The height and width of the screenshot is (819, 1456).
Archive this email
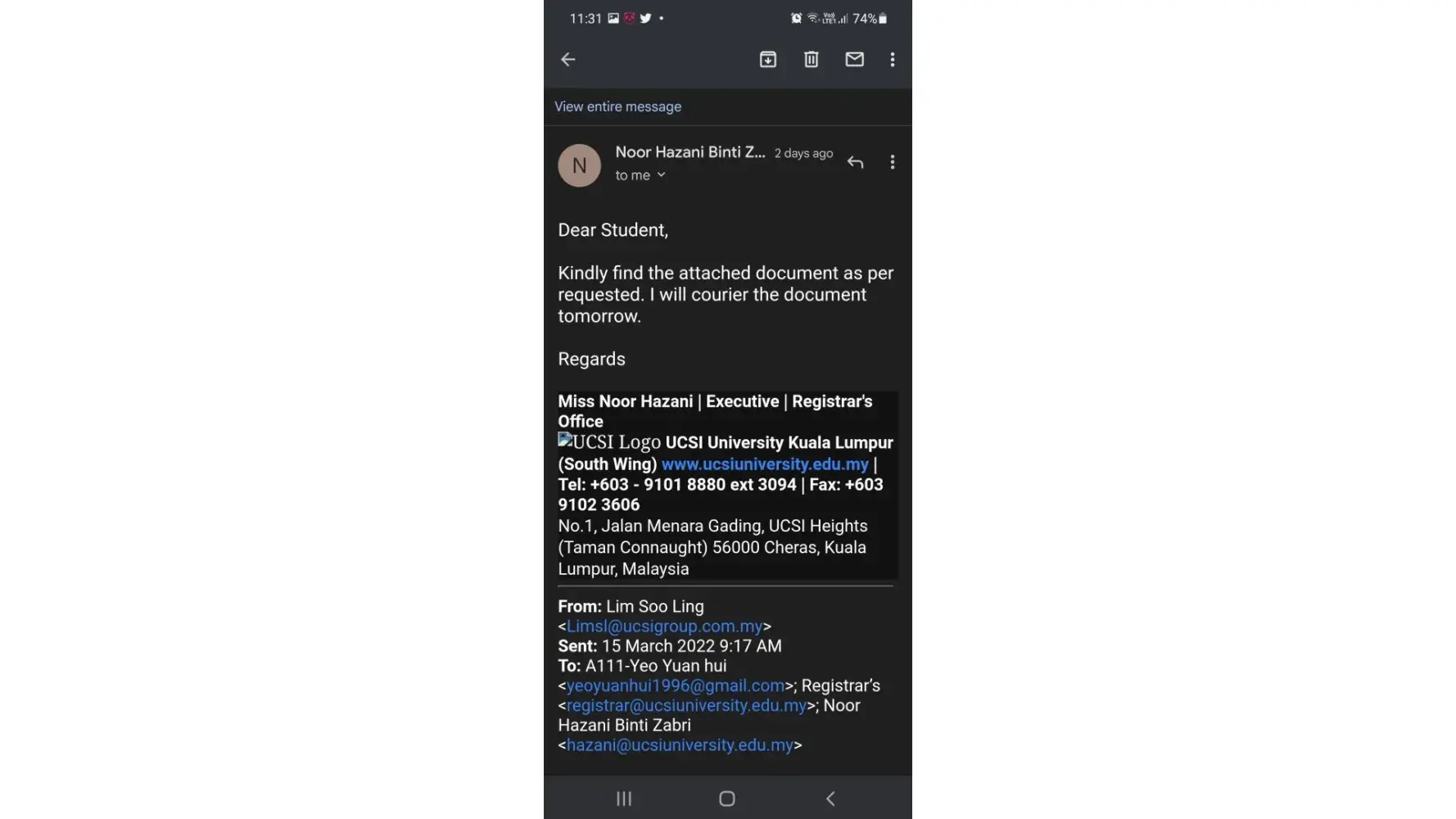coord(767,59)
